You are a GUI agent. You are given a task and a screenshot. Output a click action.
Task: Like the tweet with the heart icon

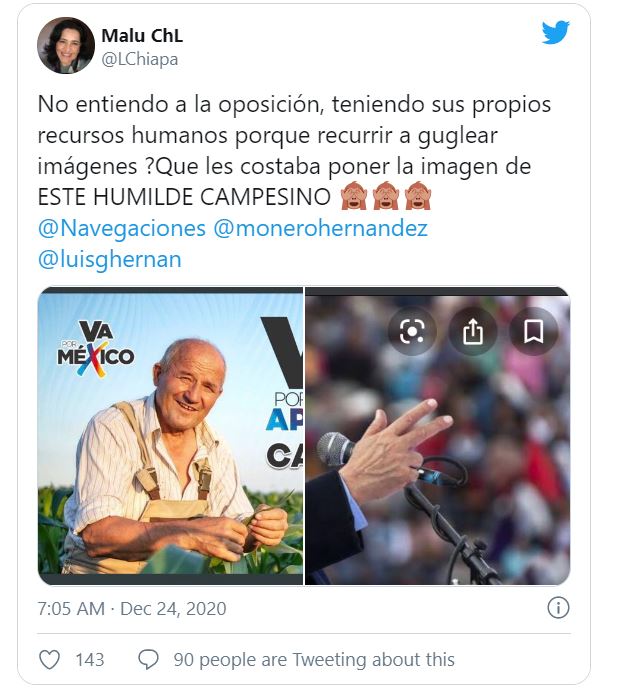point(49,660)
